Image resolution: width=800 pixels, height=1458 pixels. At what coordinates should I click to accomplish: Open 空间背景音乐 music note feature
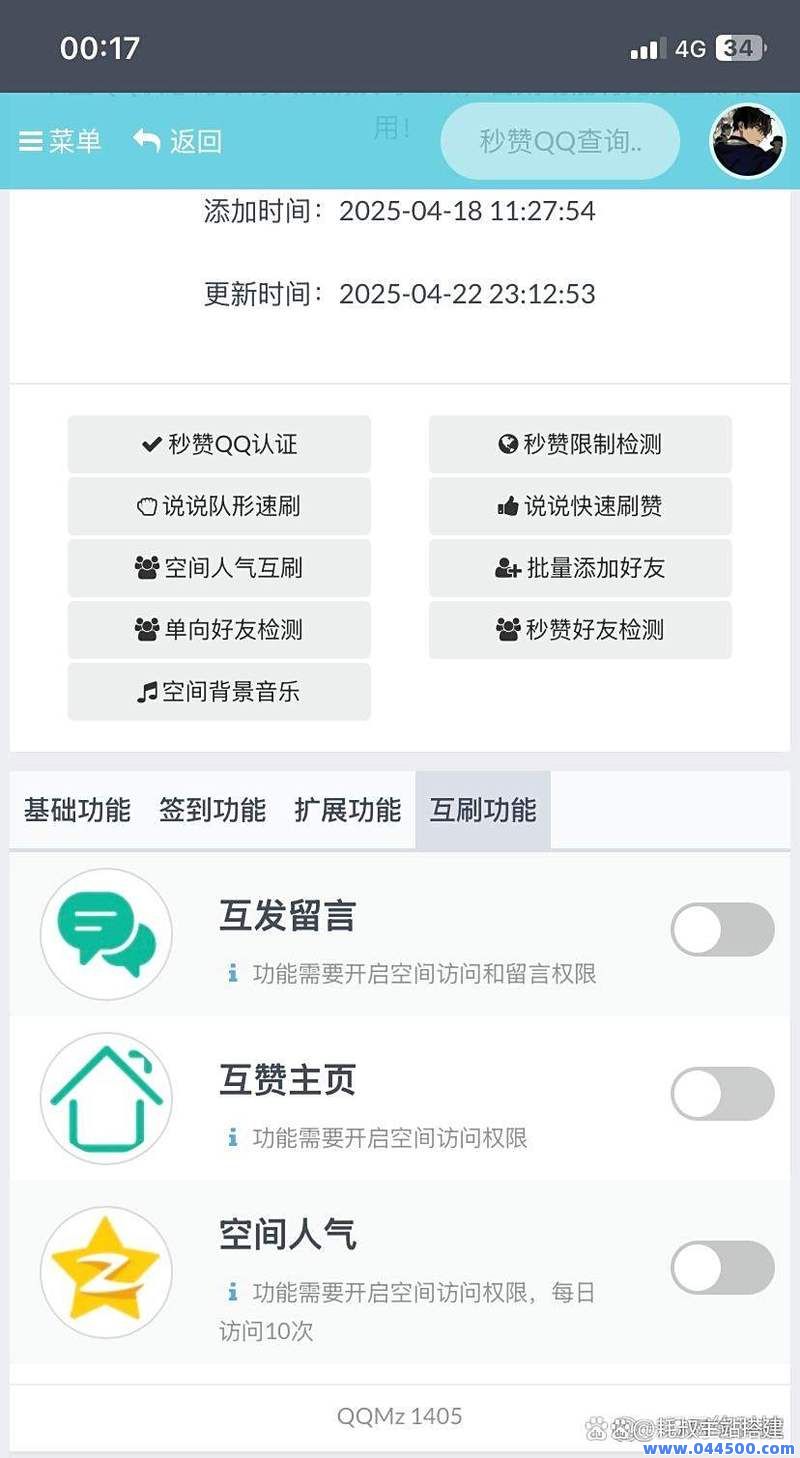click(x=218, y=691)
